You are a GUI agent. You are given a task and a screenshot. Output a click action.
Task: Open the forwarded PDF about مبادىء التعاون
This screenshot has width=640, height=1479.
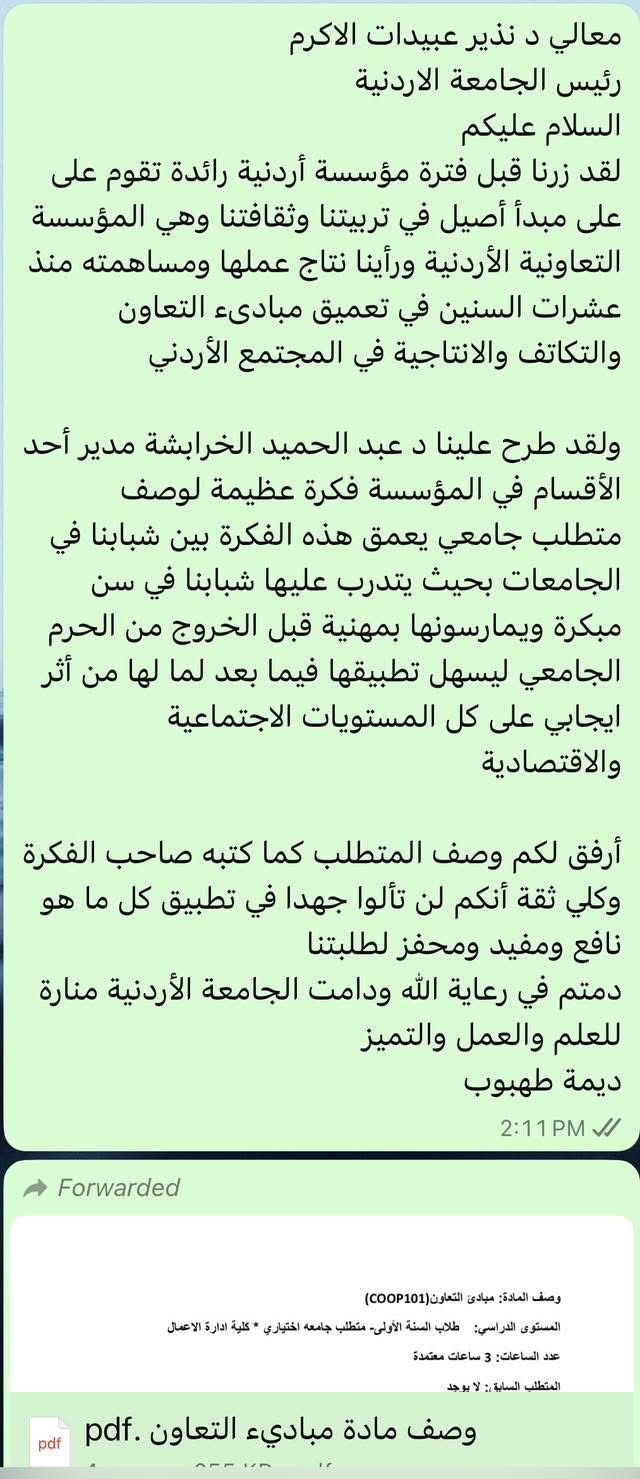(x=300, y=1430)
